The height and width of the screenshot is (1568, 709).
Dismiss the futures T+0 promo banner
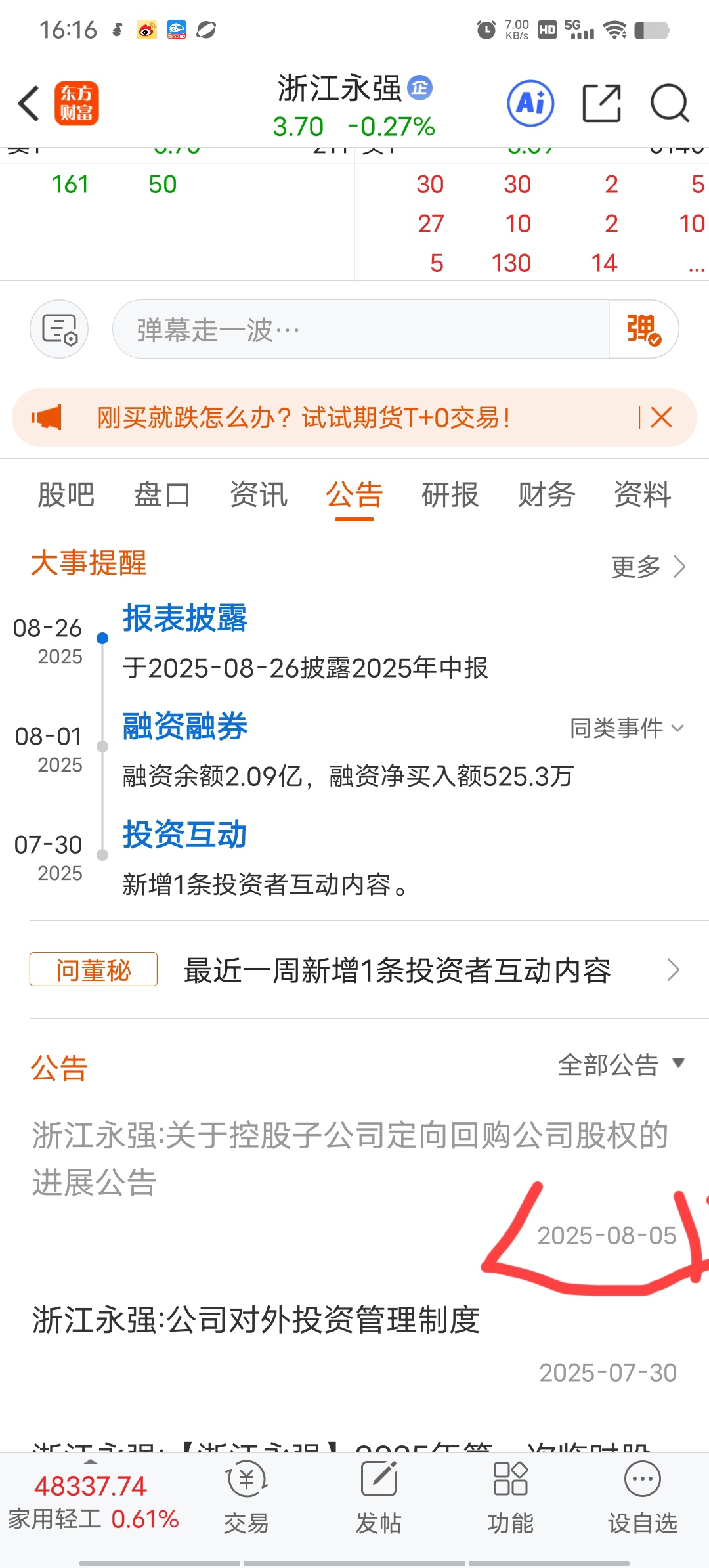coord(661,417)
